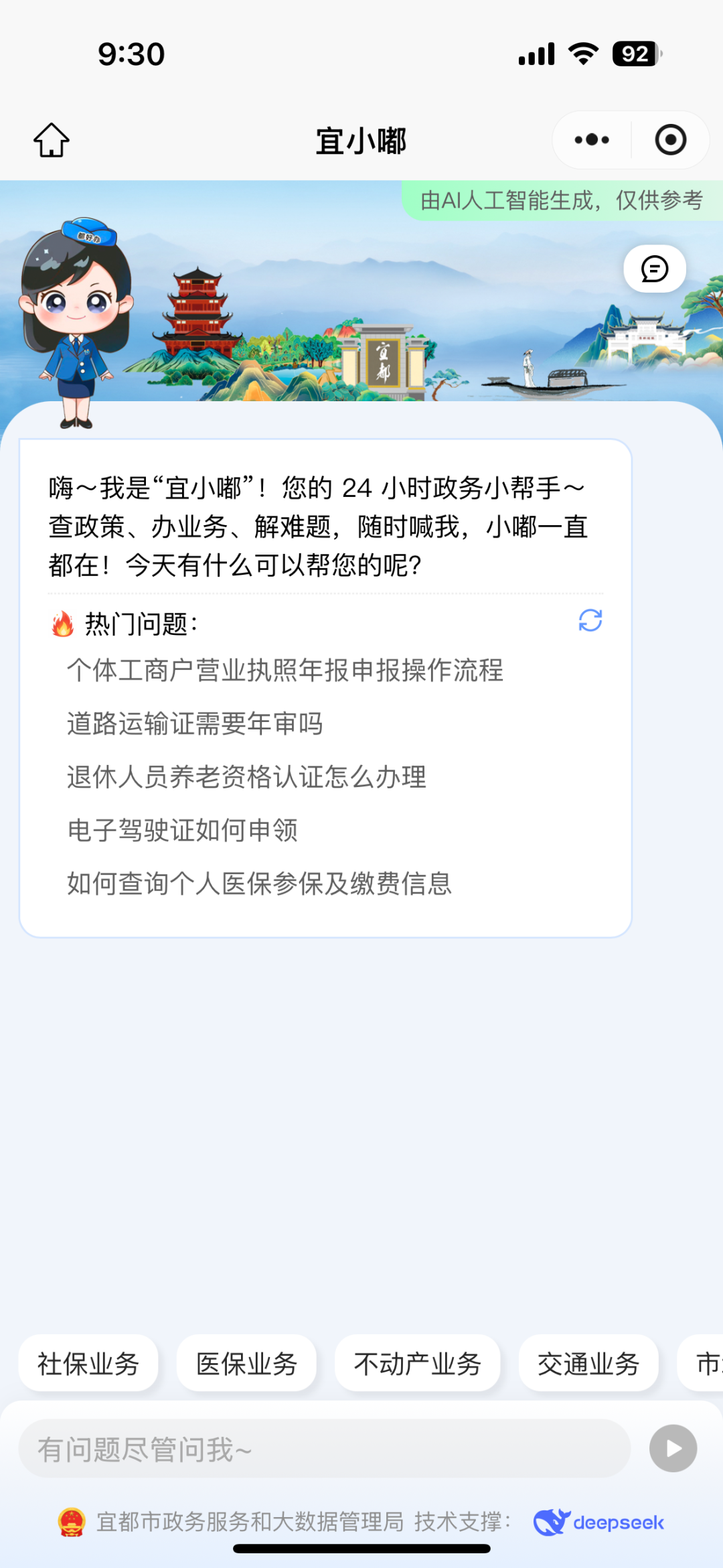
Task: Open the three-dot more menu
Action: pos(592,140)
